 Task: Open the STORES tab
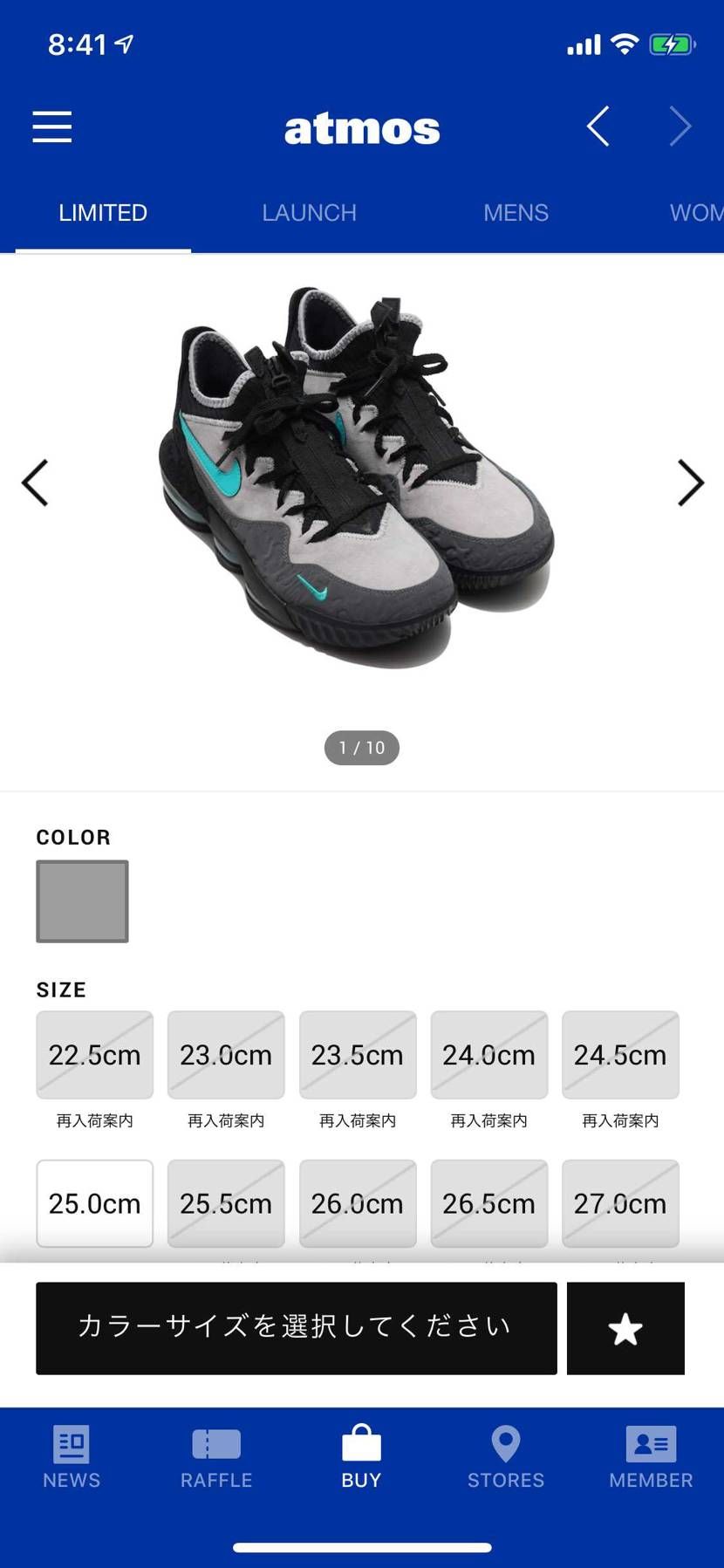tap(506, 1457)
